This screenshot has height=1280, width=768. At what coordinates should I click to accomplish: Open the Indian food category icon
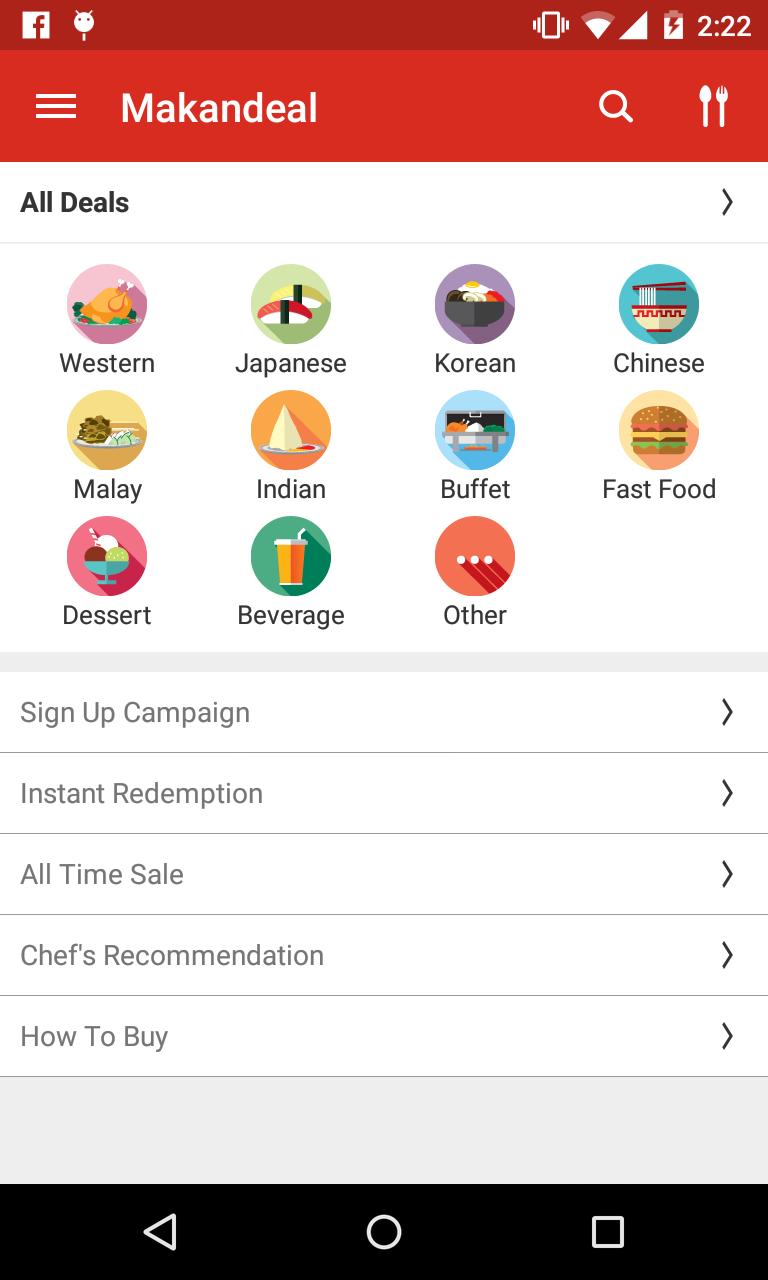tap(291, 430)
